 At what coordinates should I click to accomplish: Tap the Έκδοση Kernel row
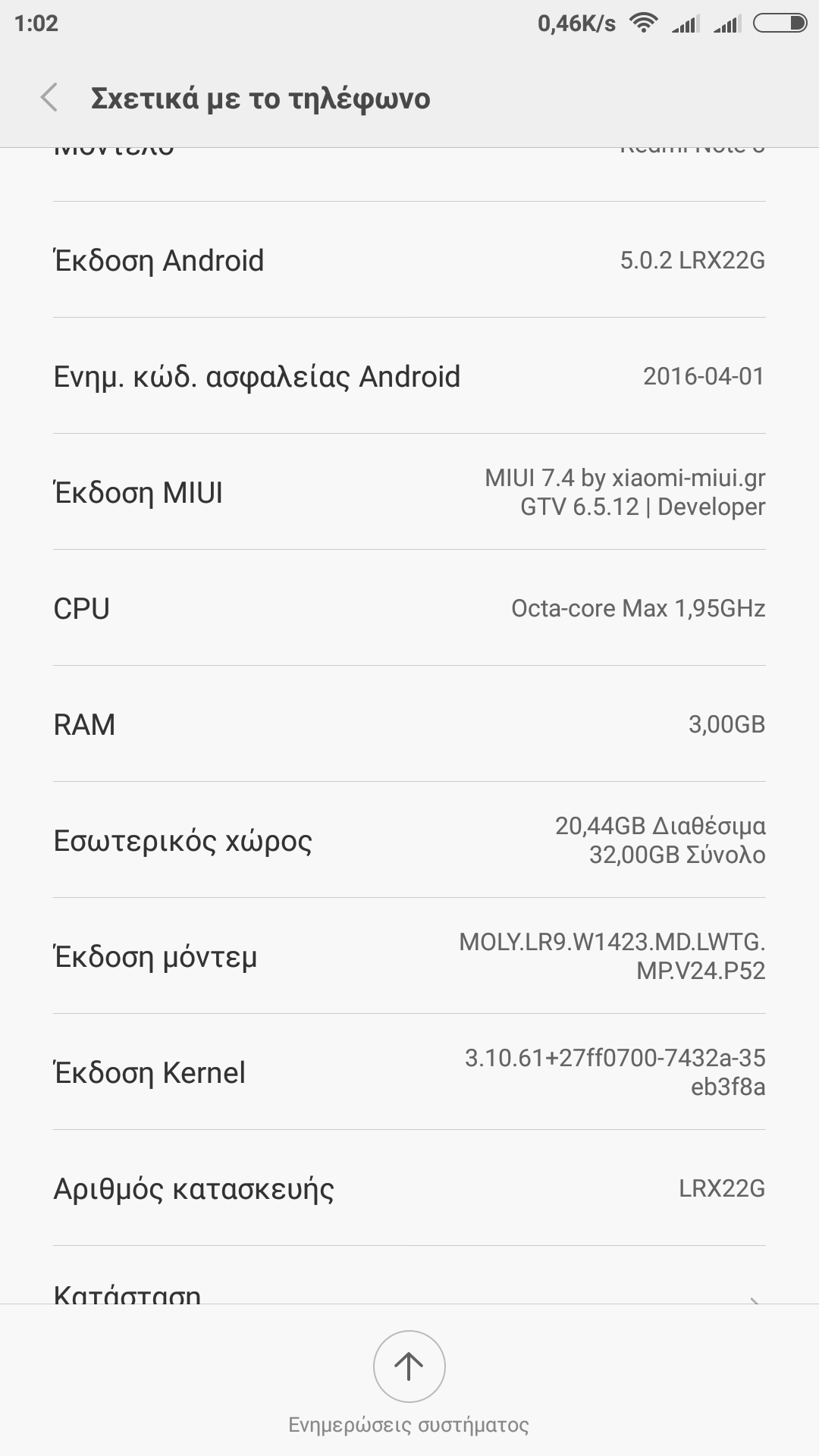(x=409, y=1072)
